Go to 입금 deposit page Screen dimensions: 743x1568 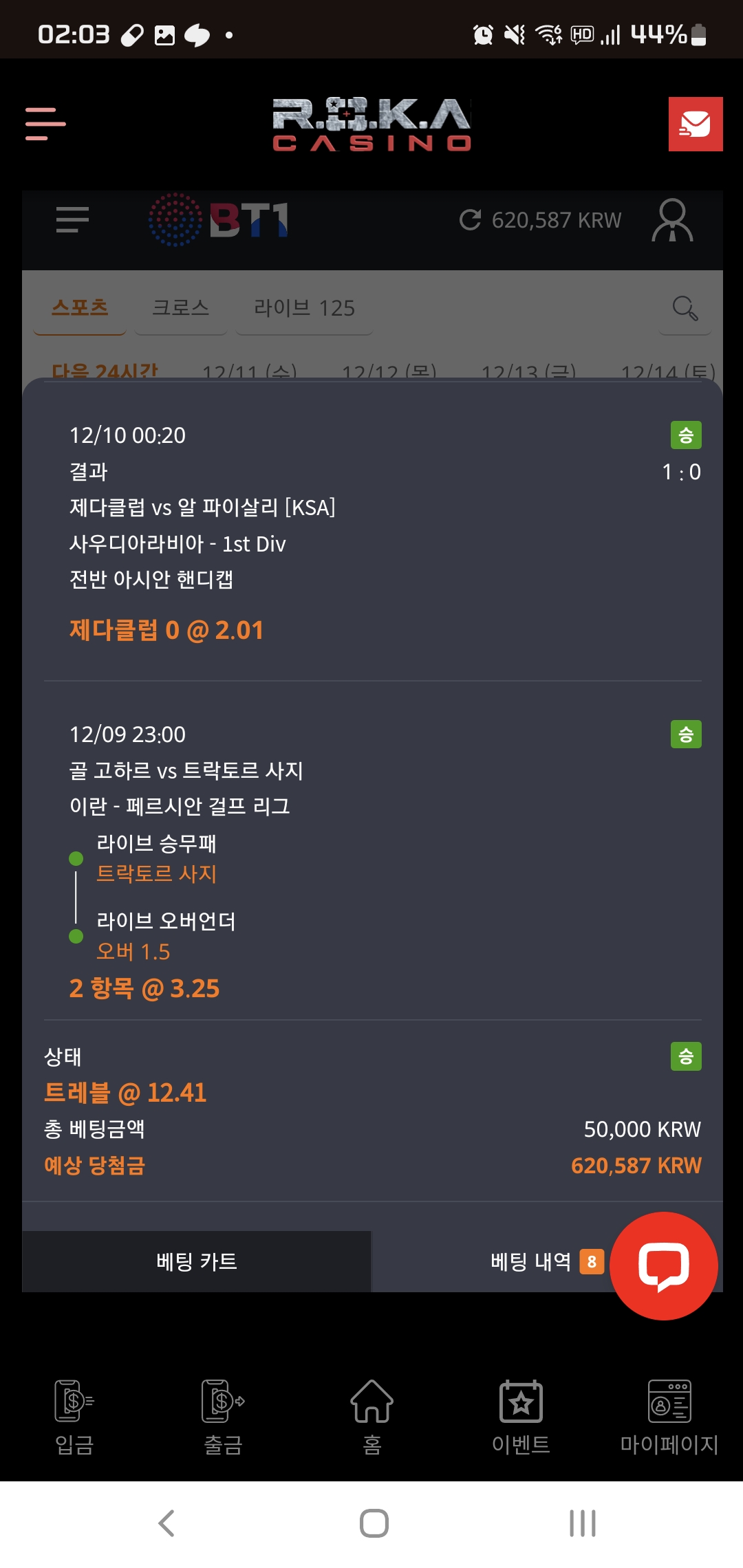tap(74, 1417)
